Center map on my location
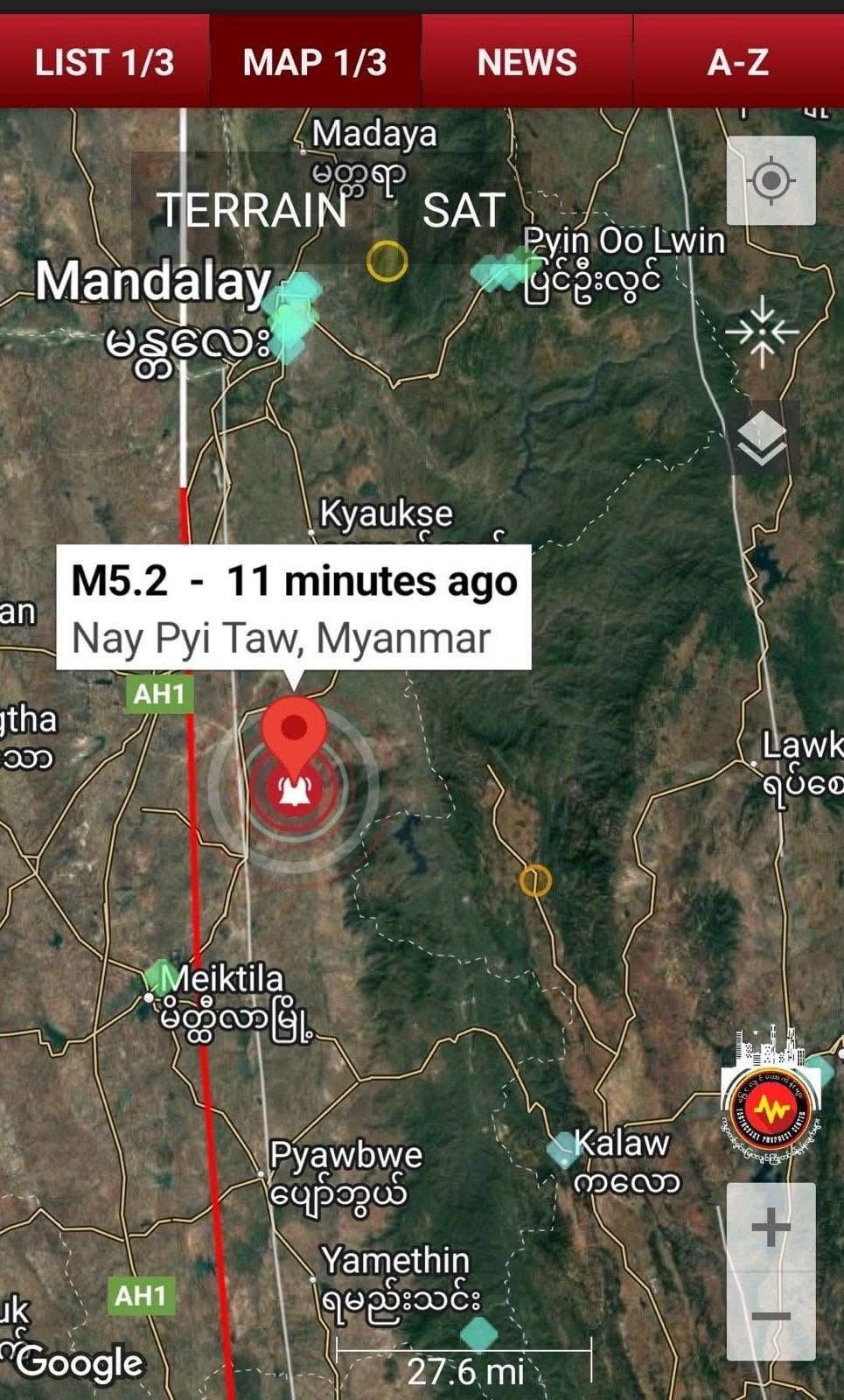844x1400 pixels. (x=771, y=181)
